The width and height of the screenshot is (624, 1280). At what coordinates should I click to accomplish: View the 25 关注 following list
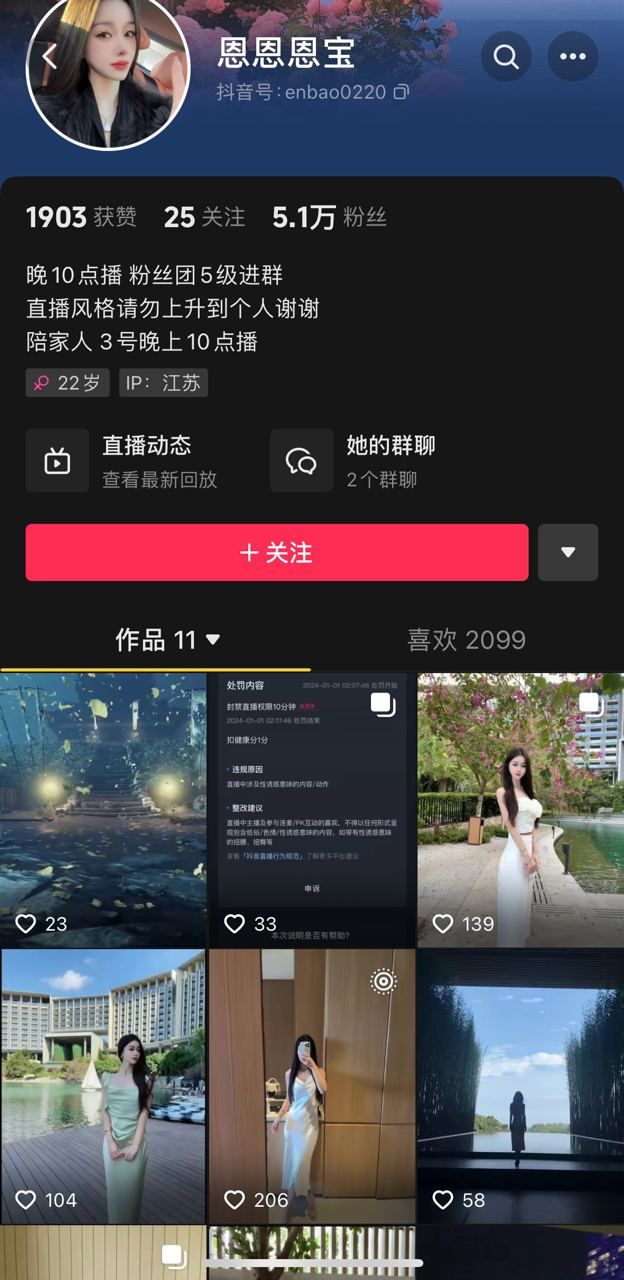[204, 217]
